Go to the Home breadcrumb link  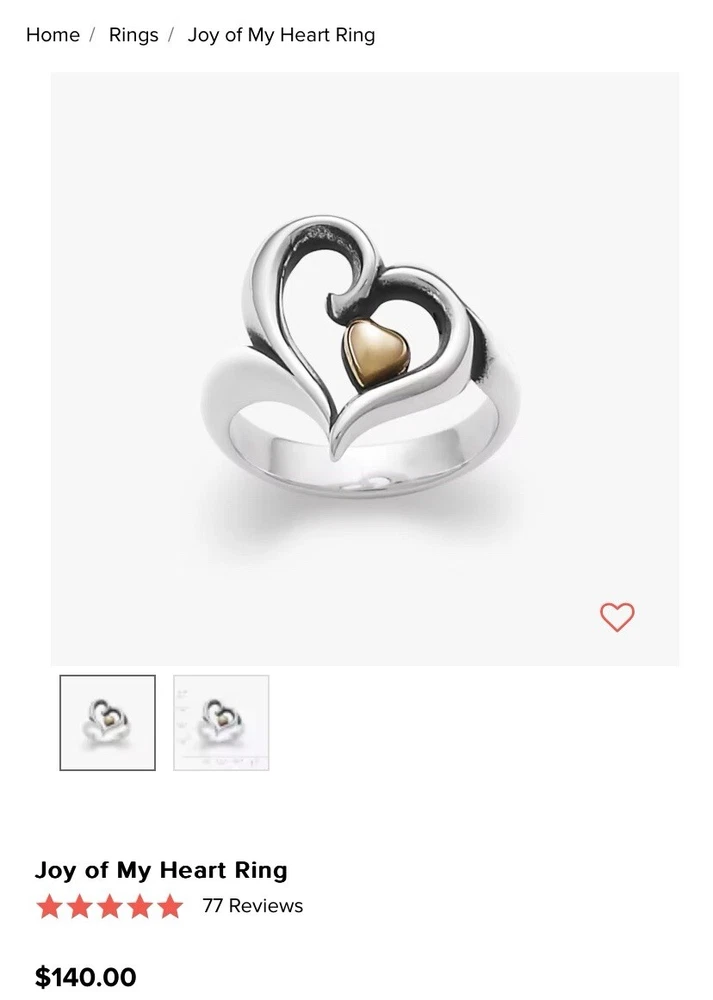click(x=52, y=35)
